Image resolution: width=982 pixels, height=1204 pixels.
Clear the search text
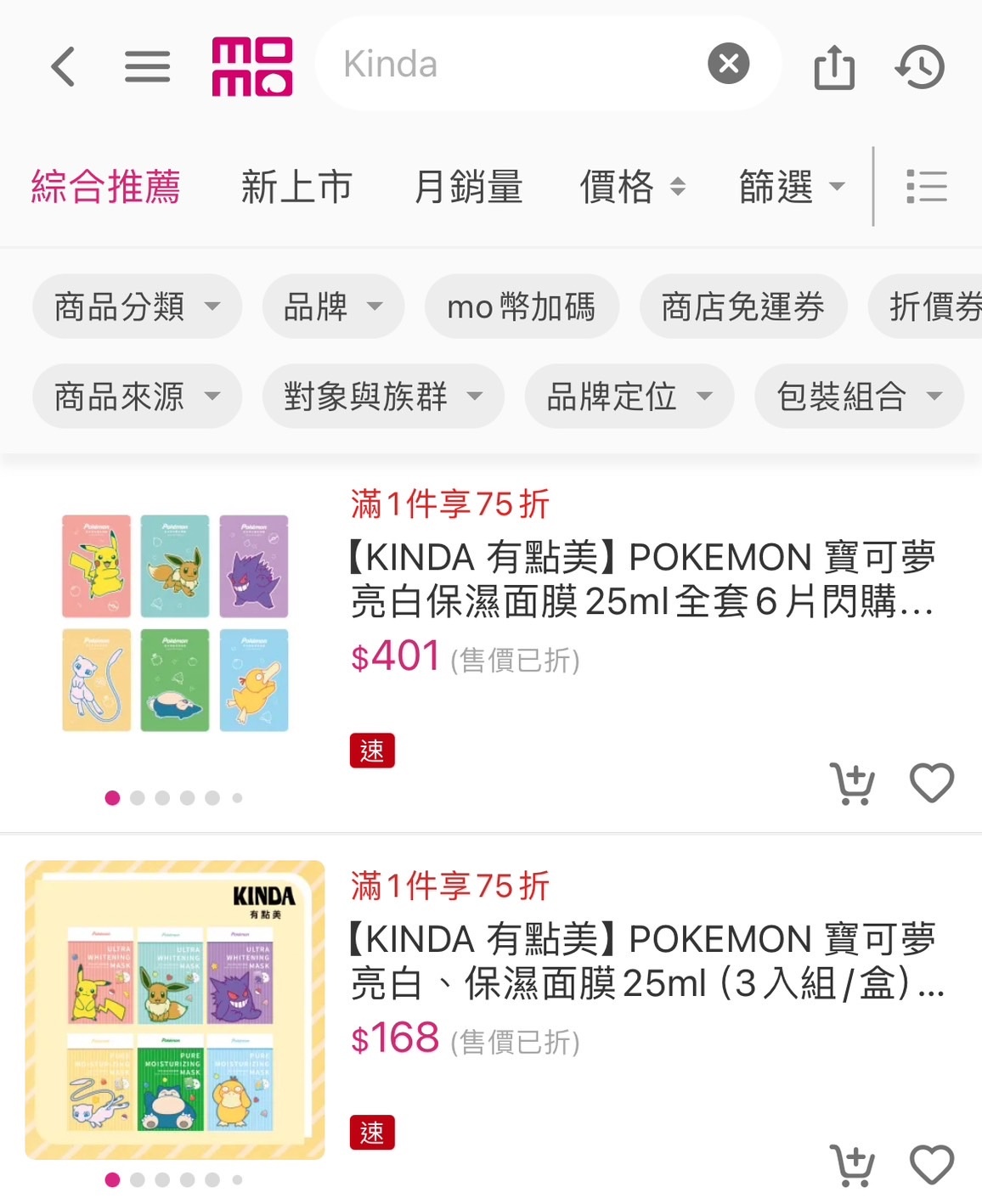[x=728, y=64]
